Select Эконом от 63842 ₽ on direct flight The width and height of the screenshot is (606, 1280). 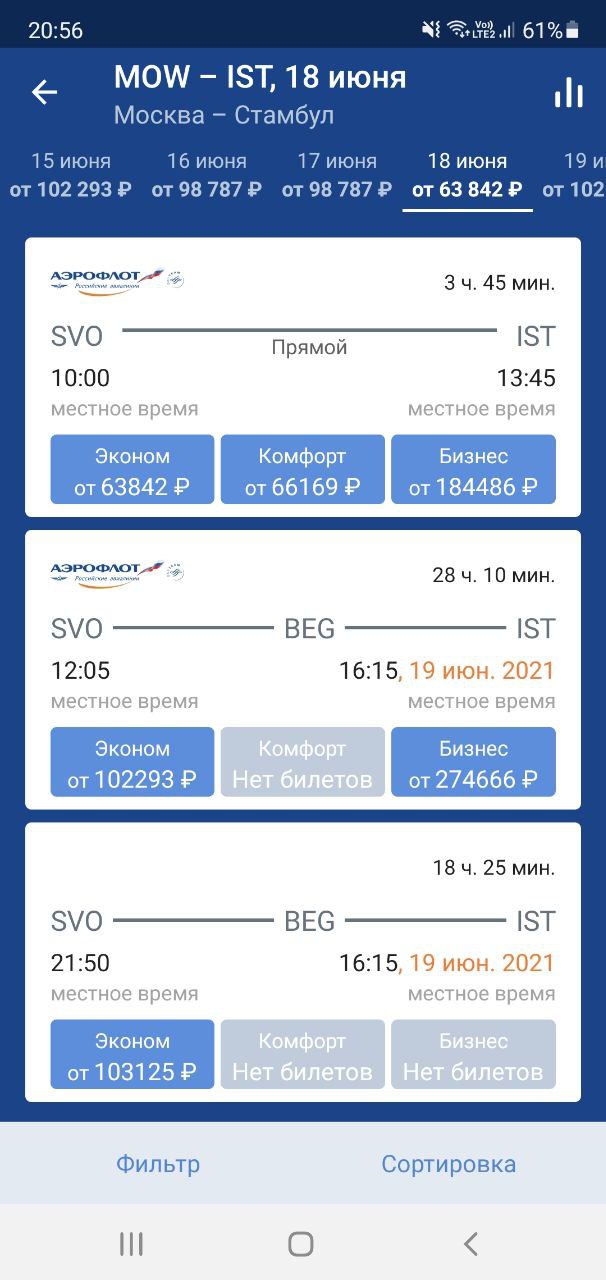[x=132, y=470]
